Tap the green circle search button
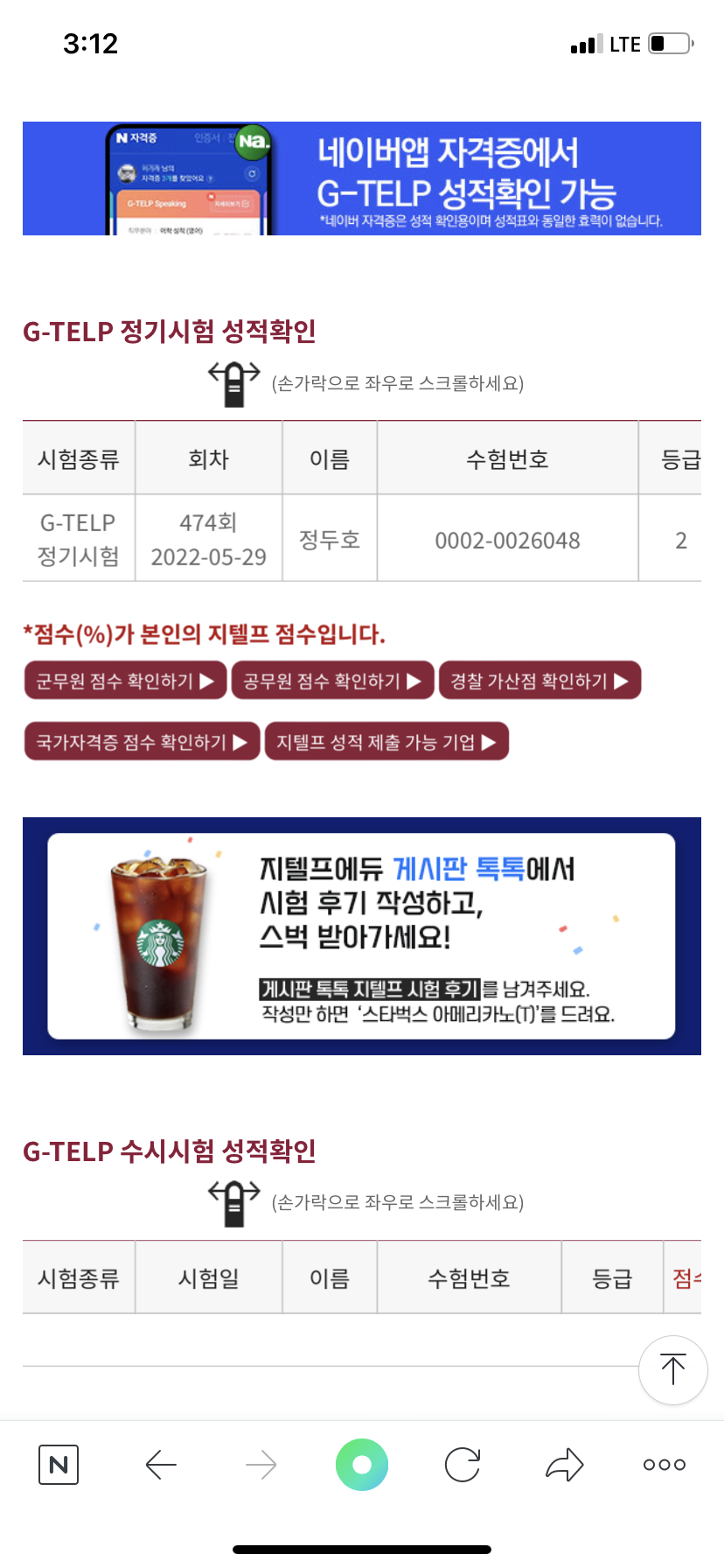Image resolution: width=724 pixels, height=1568 pixels. pyautogui.click(x=362, y=1465)
